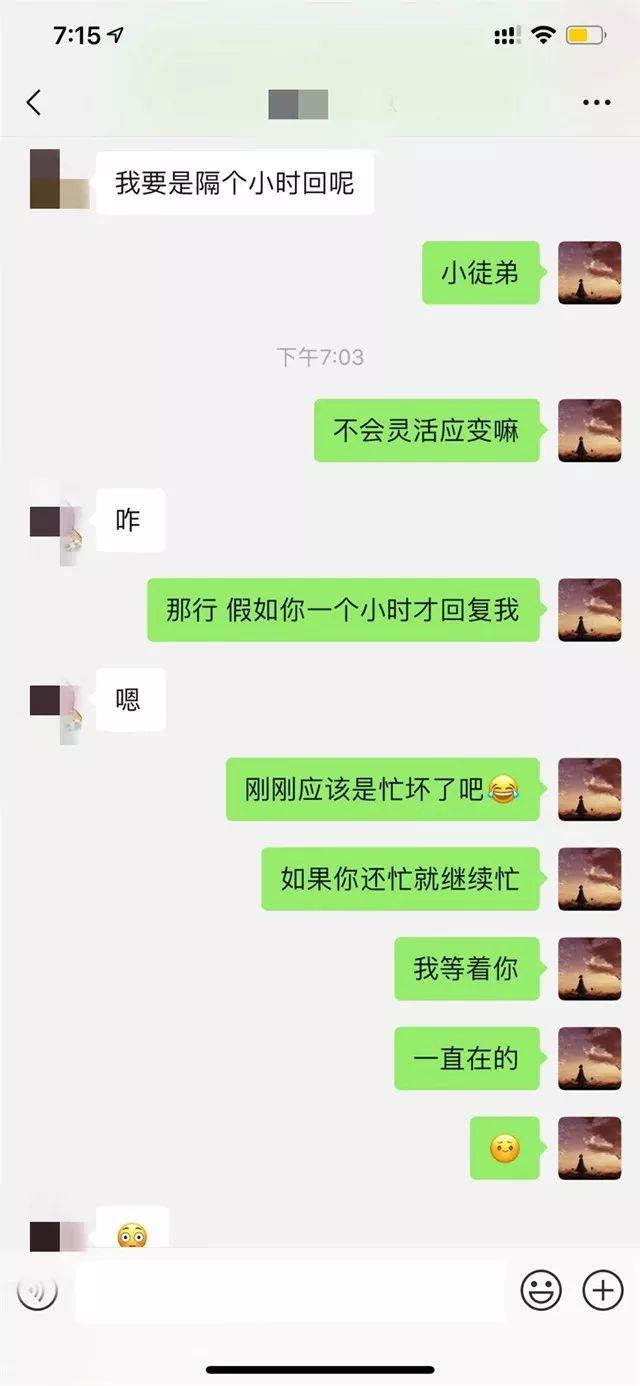The image size is (640, 1386).
Task: Open the plus attachment menu
Action: (602, 1291)
